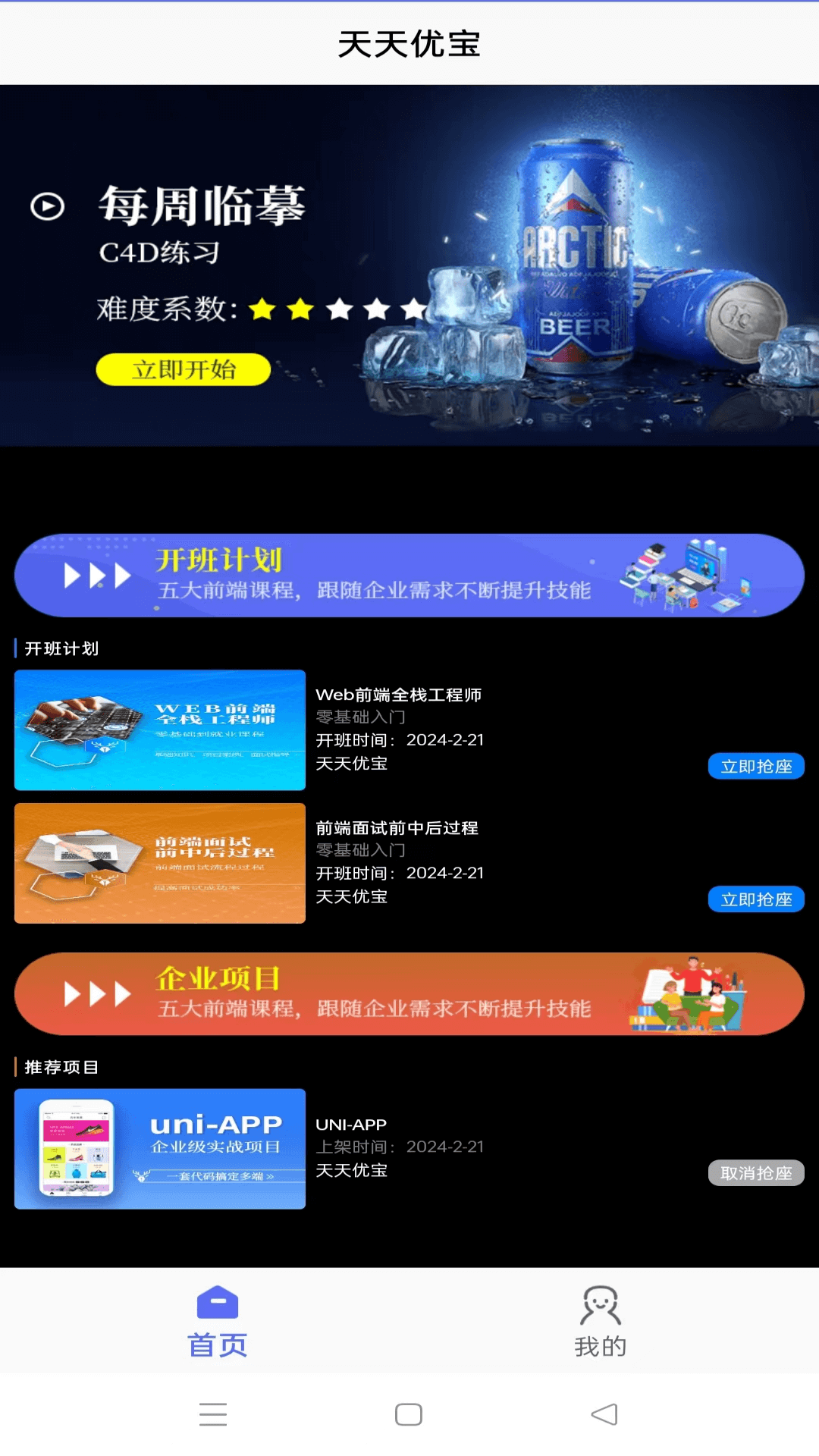Tap 立即抢座 for Web前端全栈工程师
The height and width of the screenshot is (1456, 819).
tap(755, 766)
